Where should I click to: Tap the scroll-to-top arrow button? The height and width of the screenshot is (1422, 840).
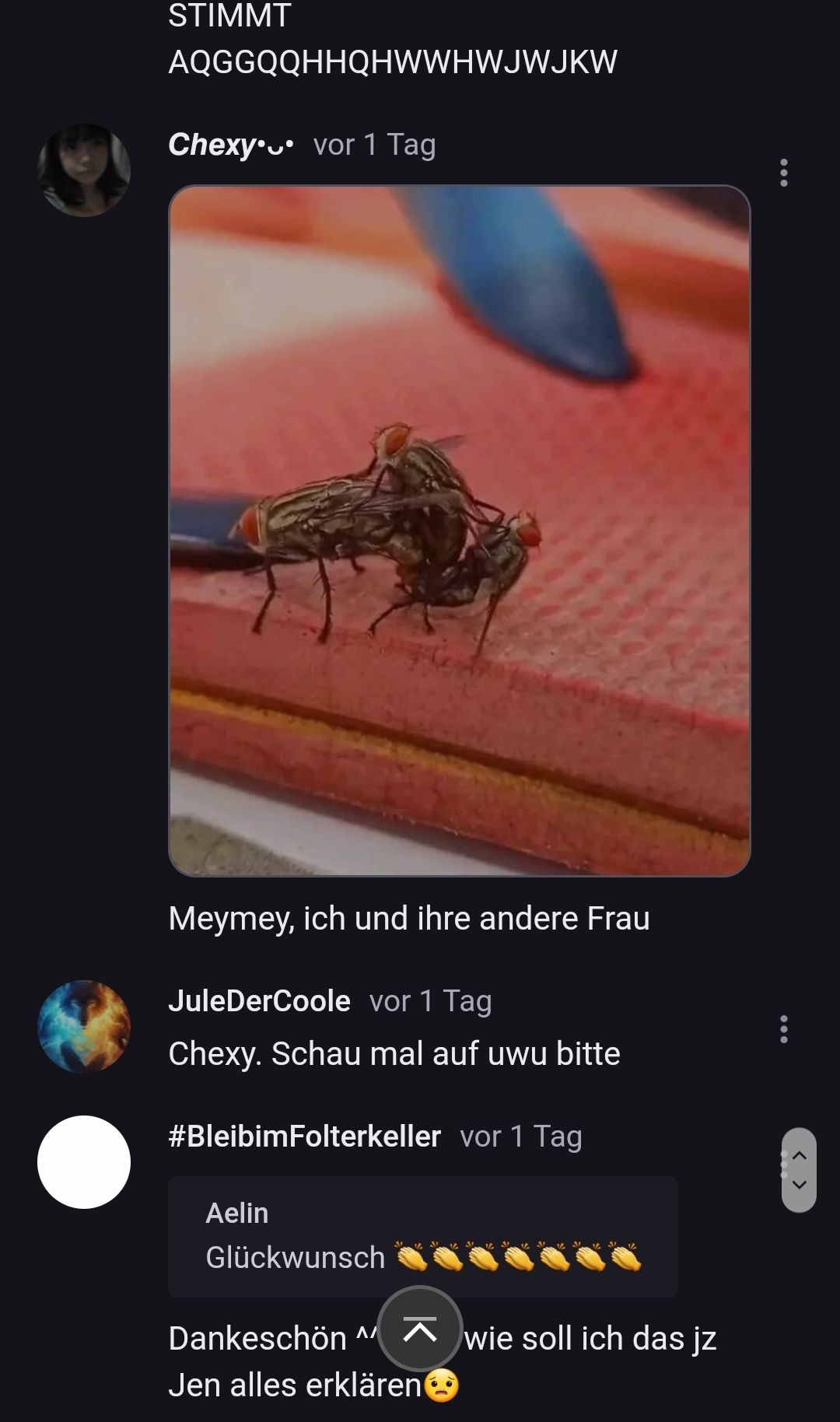(x=420, y=1329)
